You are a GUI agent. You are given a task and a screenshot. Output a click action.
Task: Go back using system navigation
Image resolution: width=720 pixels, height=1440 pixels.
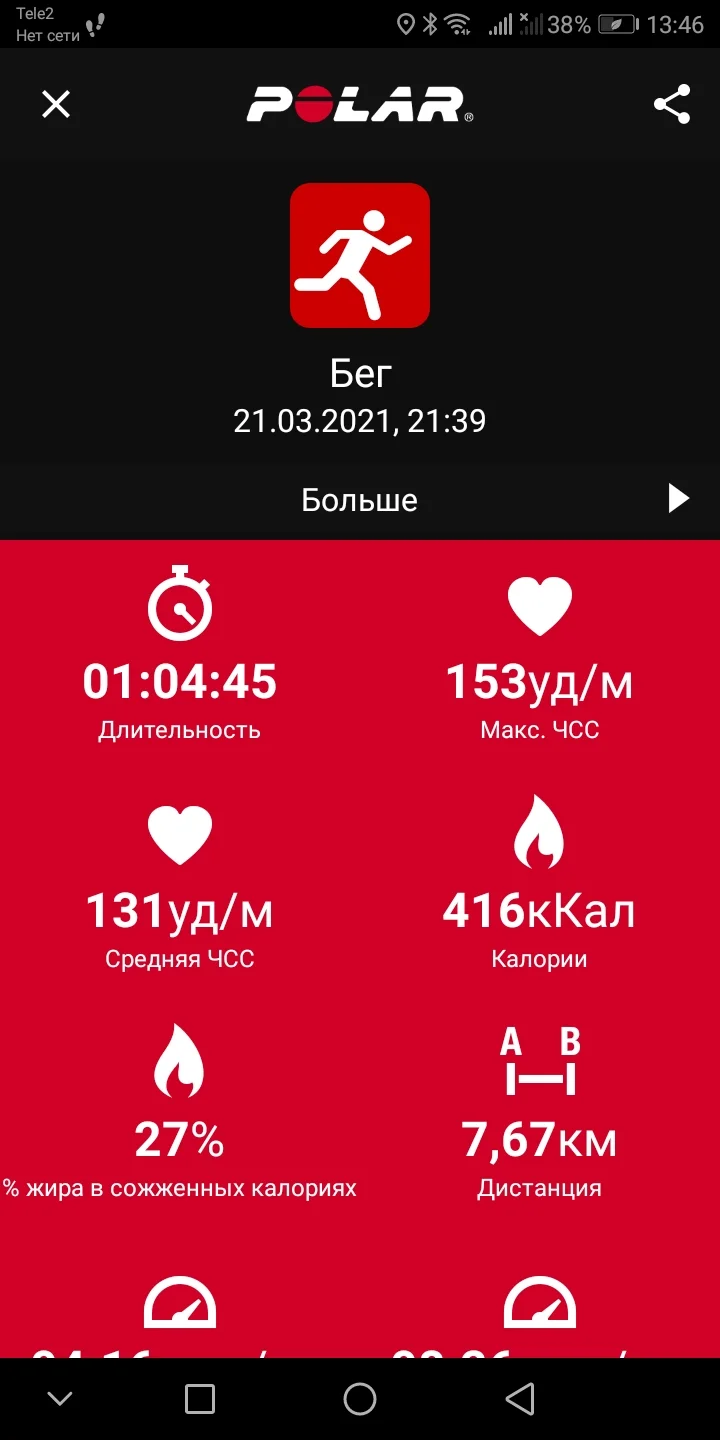(x=519, y=1399)
